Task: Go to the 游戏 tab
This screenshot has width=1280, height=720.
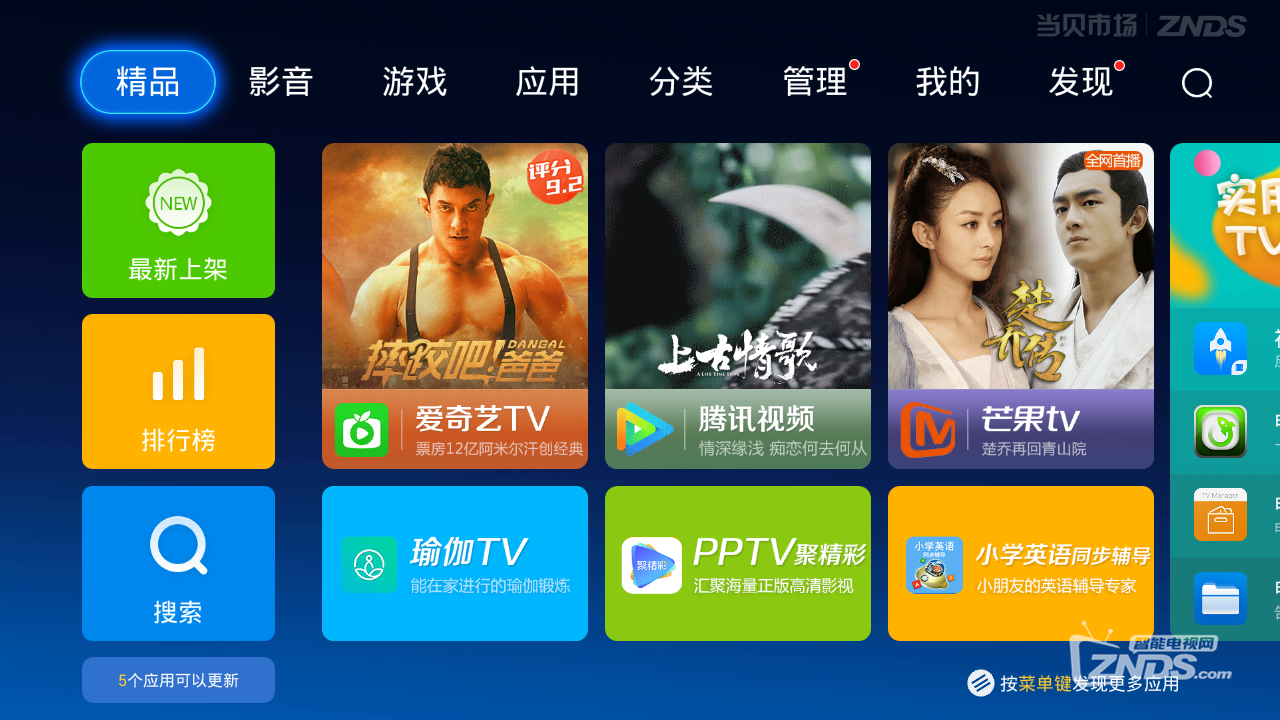Action: point(414,82)
